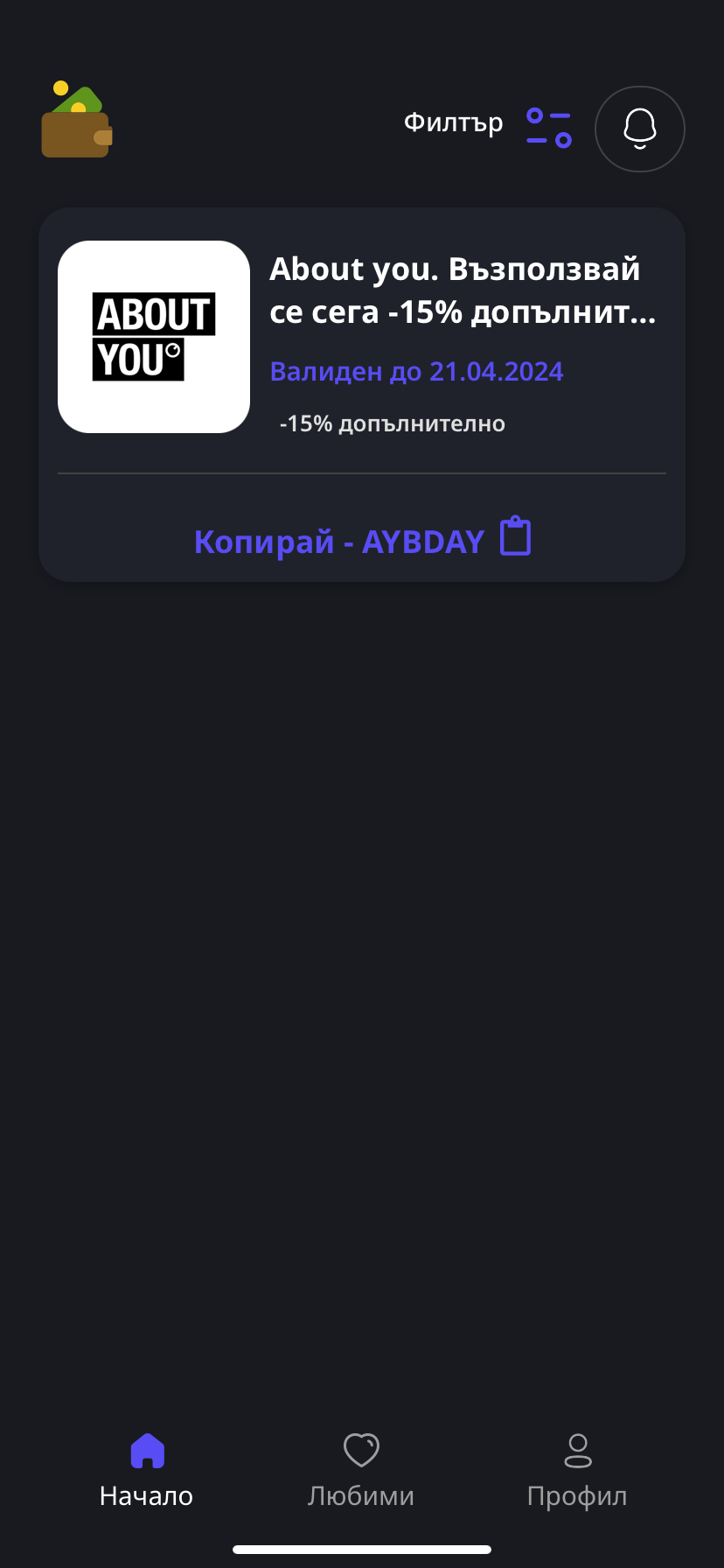The width and height of the screenshot is (724, 1568).
Task: Copy the AYBDAY promo code
Action: click(x=362, y=540)
